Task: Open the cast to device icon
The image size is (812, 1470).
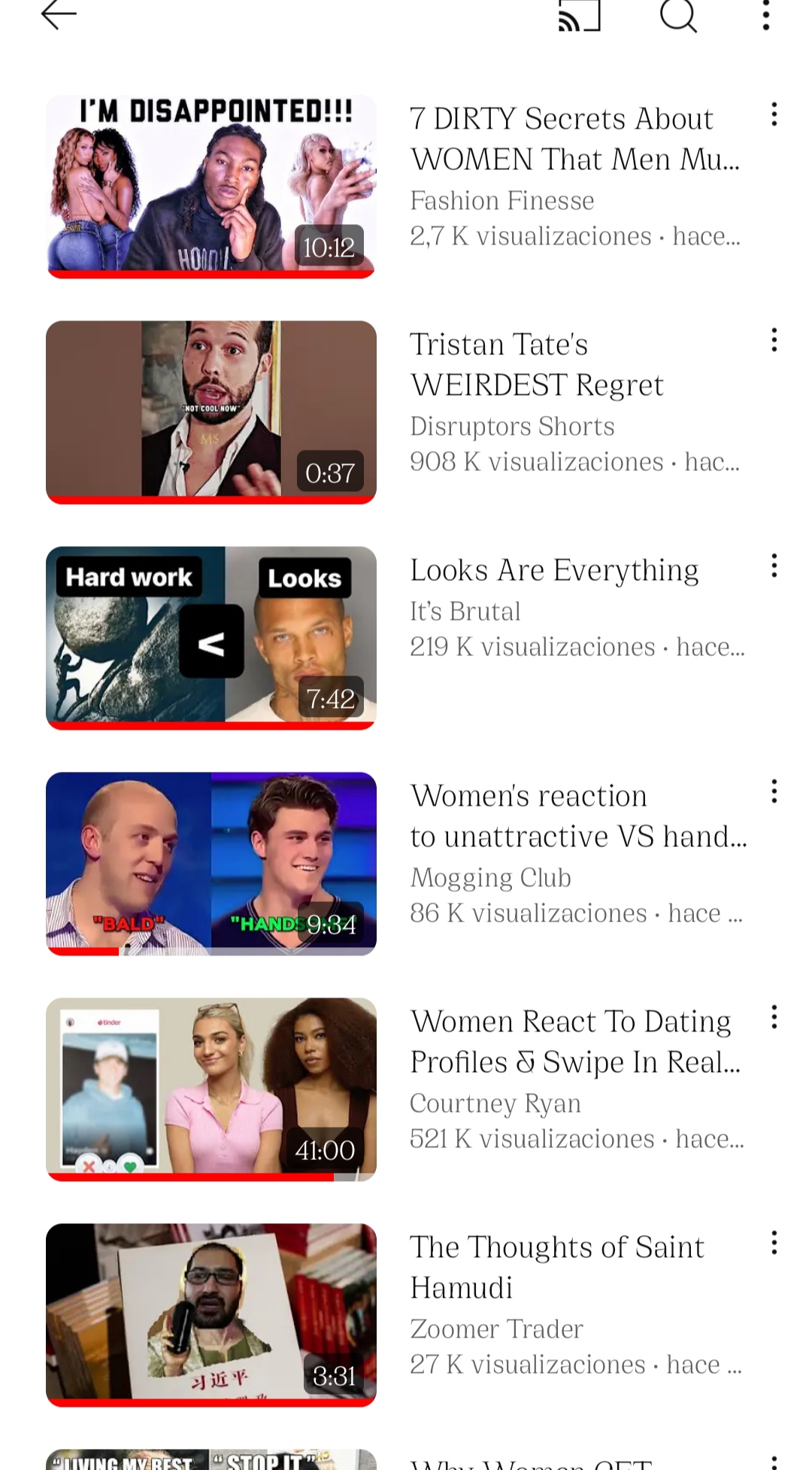Action: [579, 15]
